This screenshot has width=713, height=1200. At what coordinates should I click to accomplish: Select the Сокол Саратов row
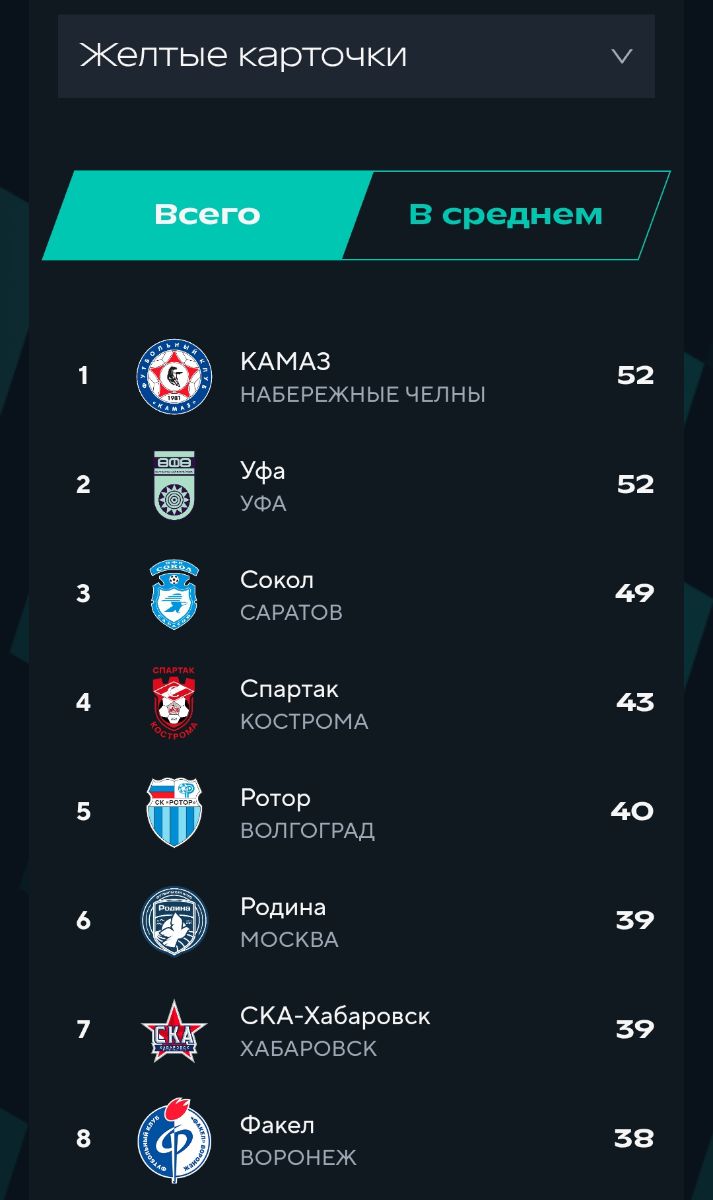[x=362, y=594]
